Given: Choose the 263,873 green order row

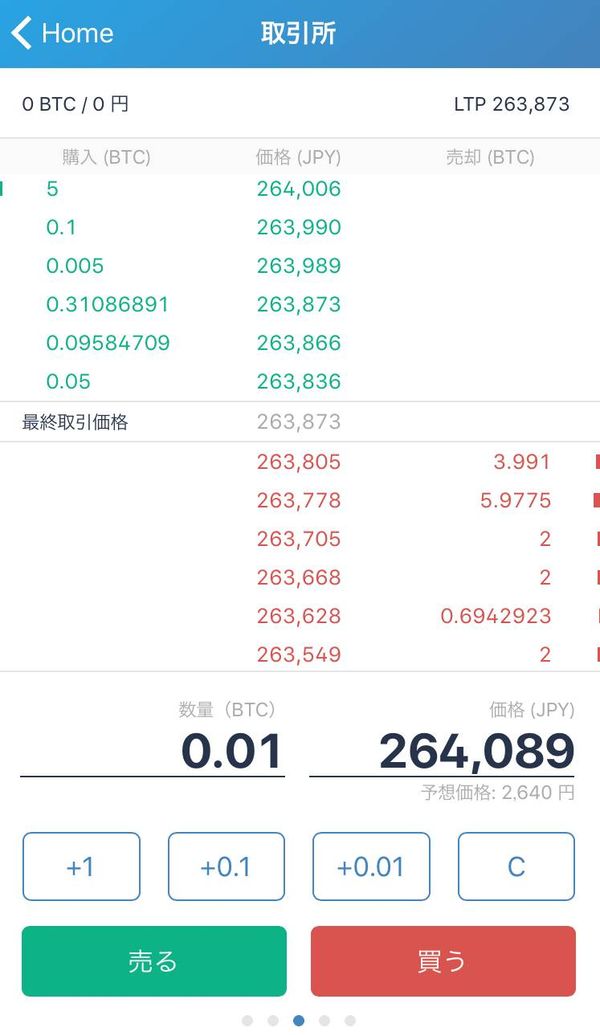Looking at the screenshot, I should 300,304.
